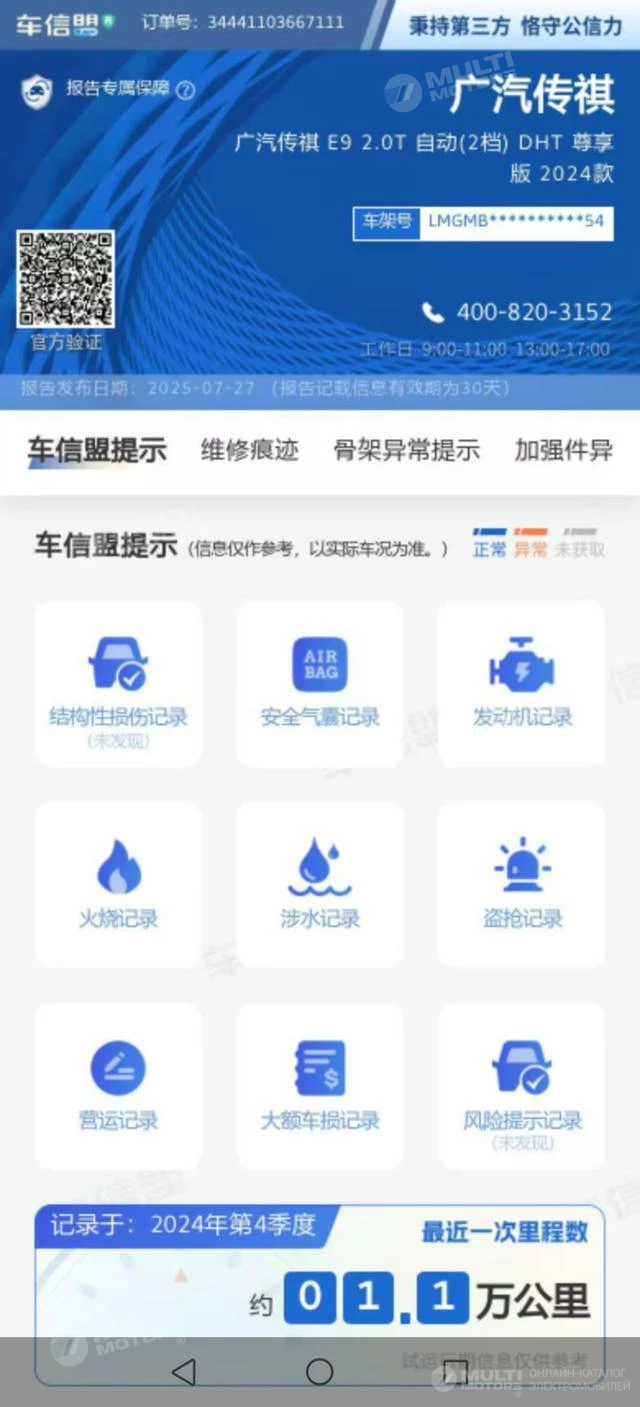Open the 大额车损记录 card

tap(320, 1087)
